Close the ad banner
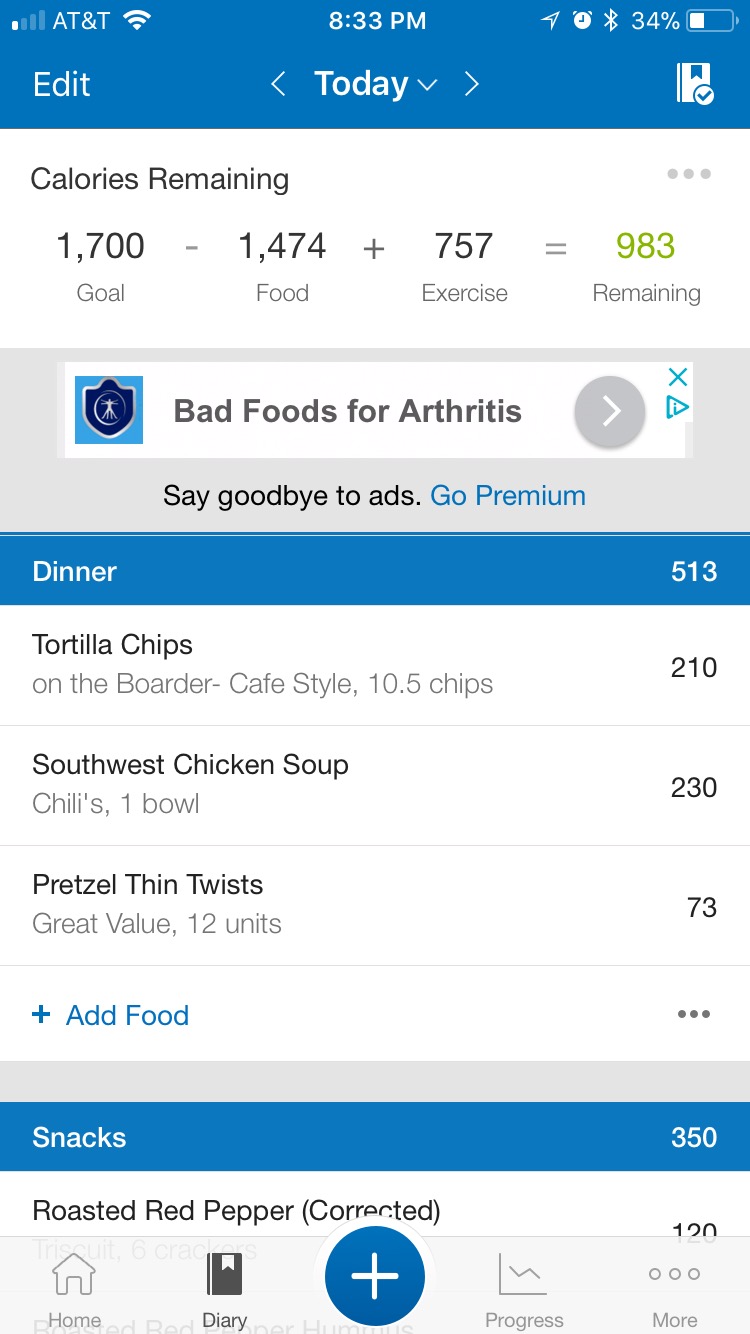 (x=678, y=377)
